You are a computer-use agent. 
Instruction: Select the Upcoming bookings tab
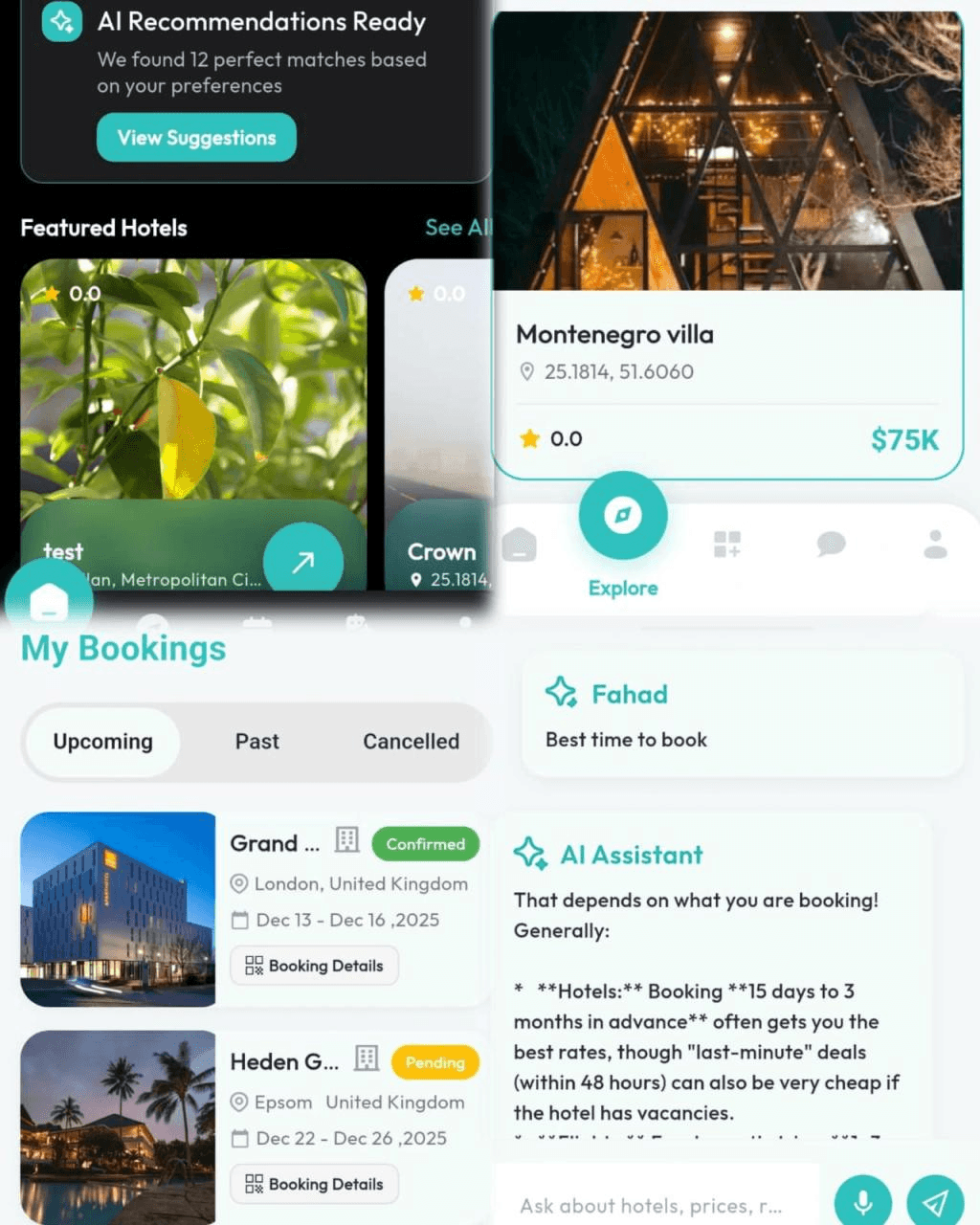click(102, 741)
